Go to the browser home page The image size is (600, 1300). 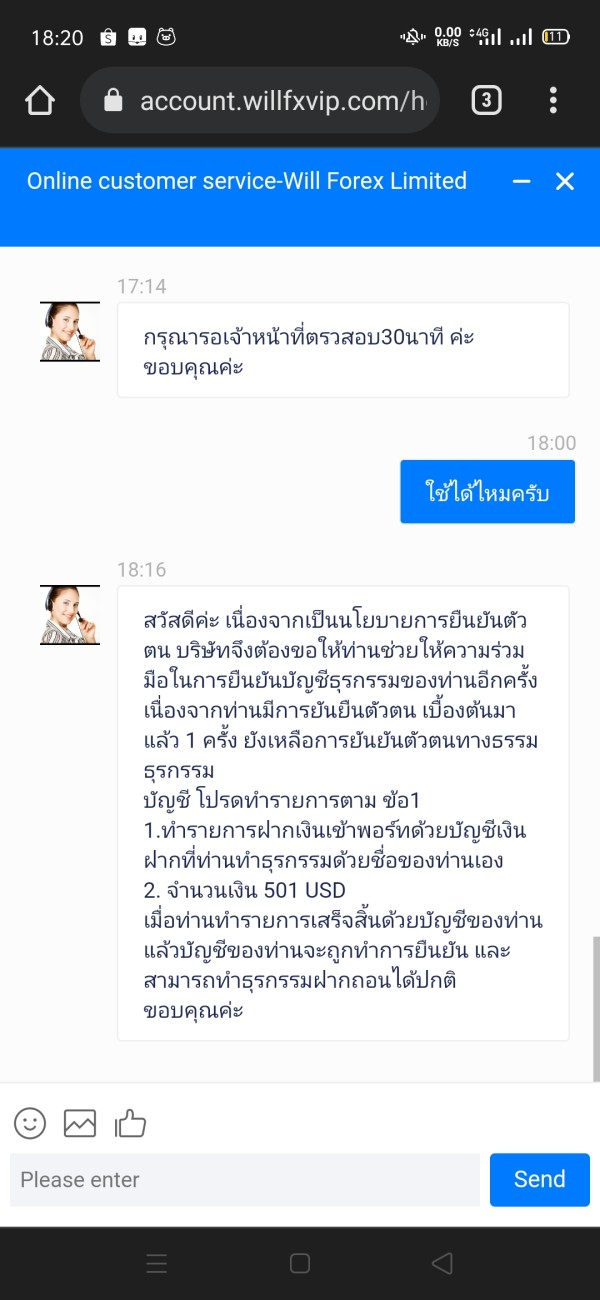tap(40, 100)
